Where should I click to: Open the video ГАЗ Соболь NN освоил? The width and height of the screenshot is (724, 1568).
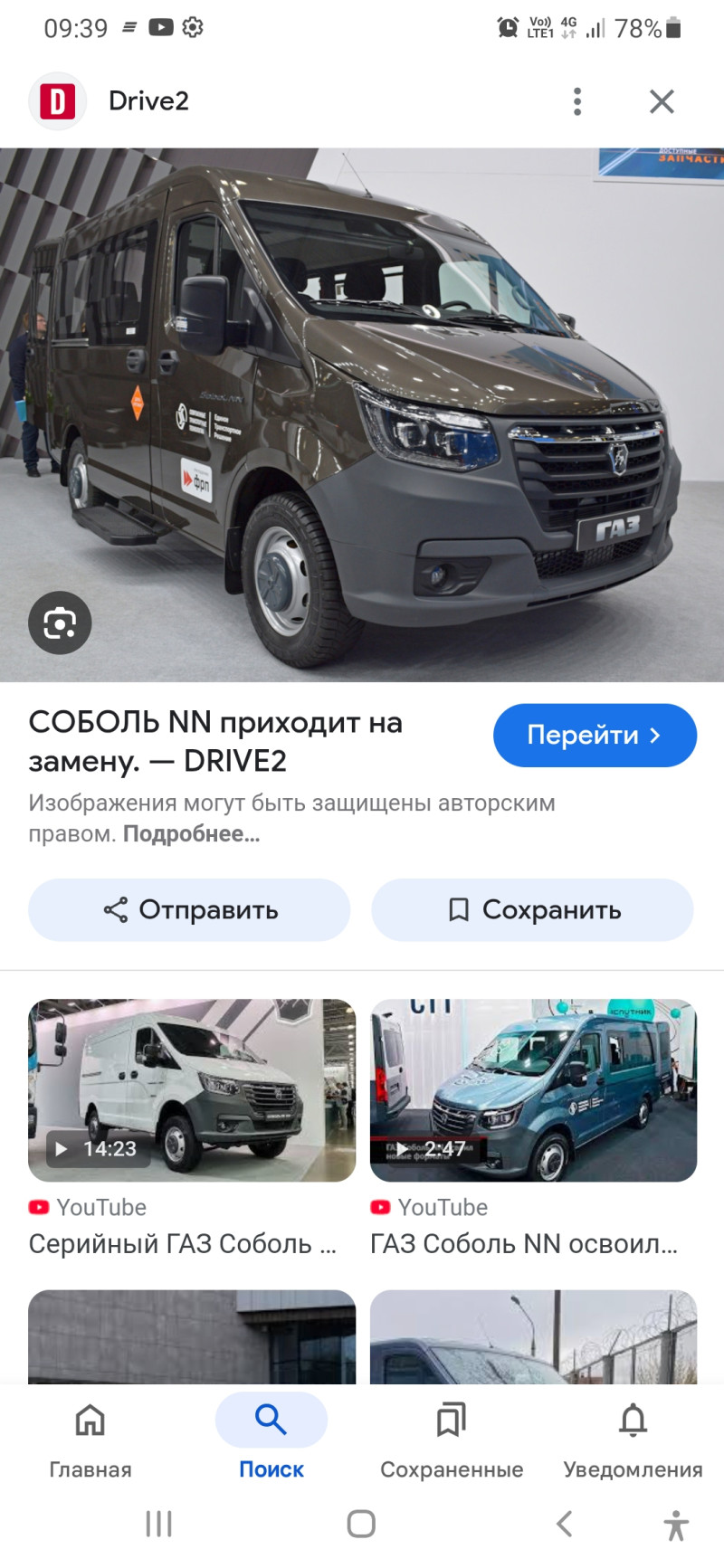[x=533, y=1090]
